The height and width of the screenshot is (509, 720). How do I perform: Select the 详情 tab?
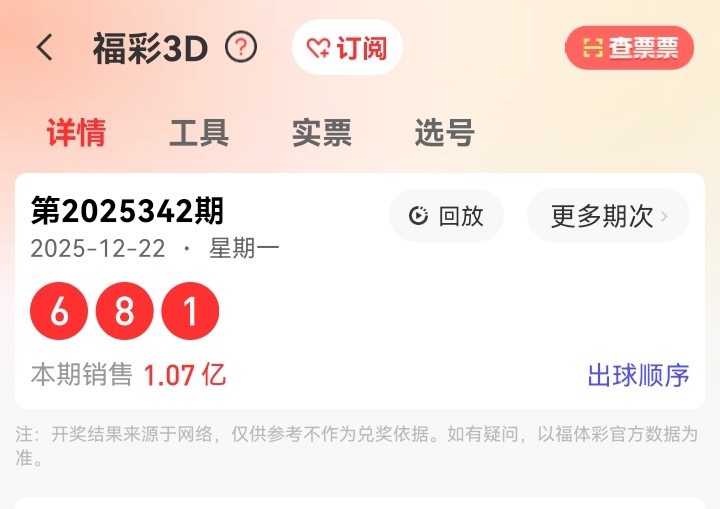pyautogui.click(x=76, y=133)
